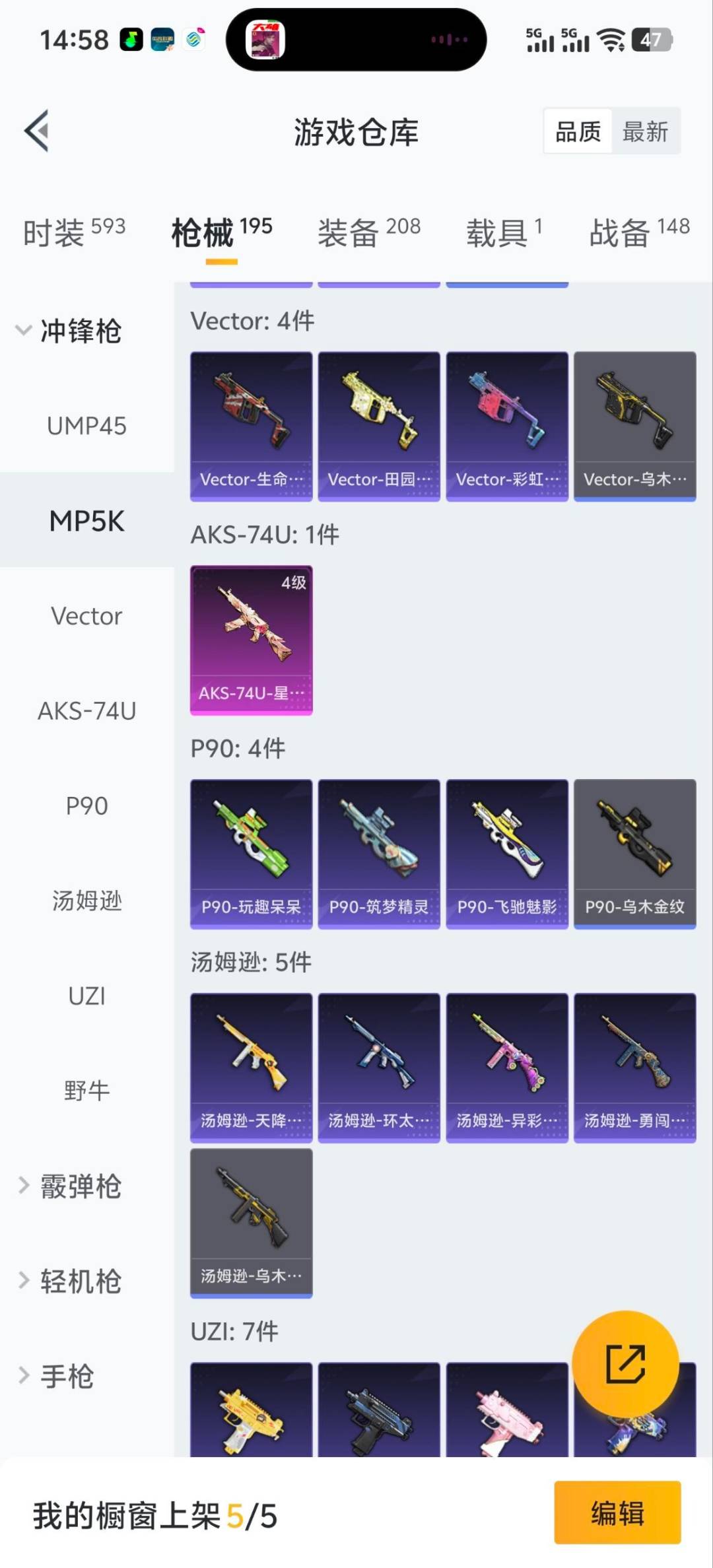Open the P90-乌木金纹 skin
This screenshot has width=713, height=1568.
(634, 852)
